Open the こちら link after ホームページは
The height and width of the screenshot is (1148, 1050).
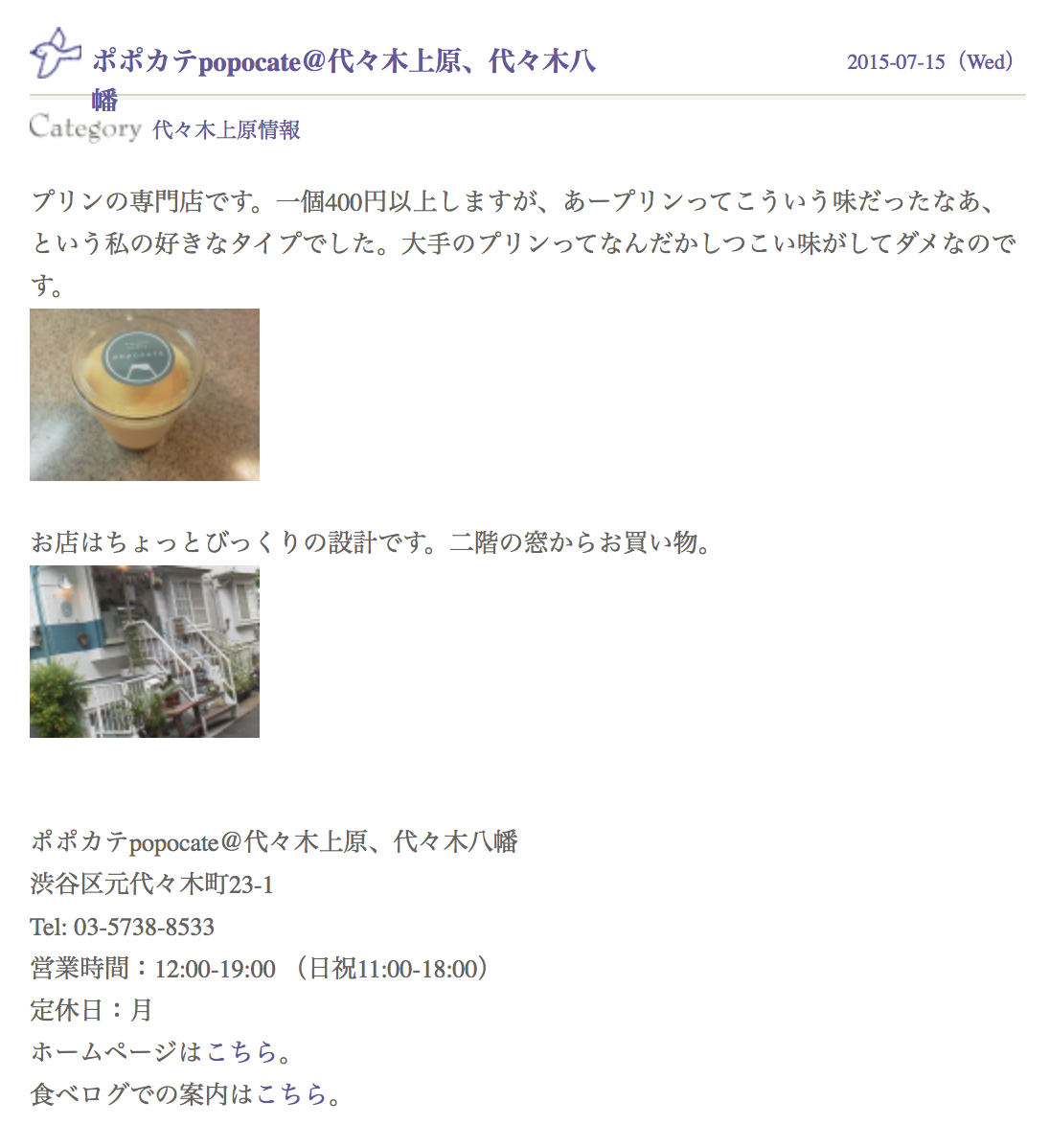241,1052
